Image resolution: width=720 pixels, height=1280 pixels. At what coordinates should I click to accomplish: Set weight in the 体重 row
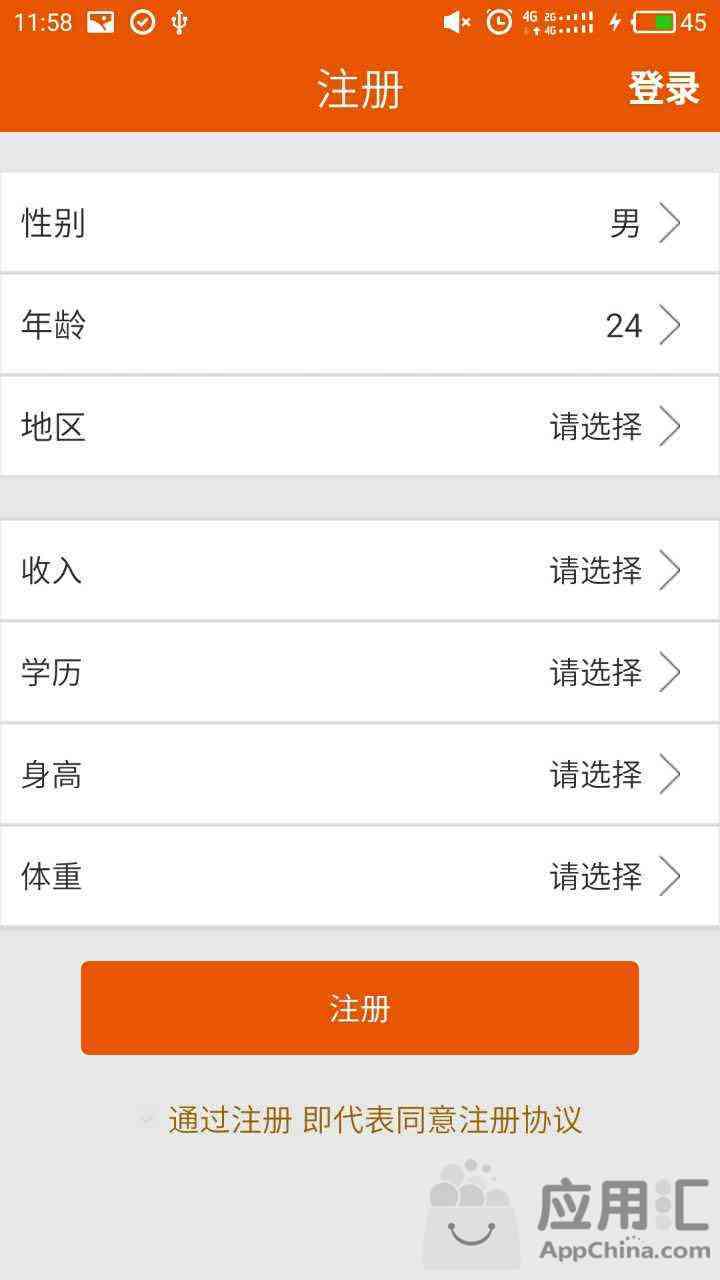click(360, 876)
